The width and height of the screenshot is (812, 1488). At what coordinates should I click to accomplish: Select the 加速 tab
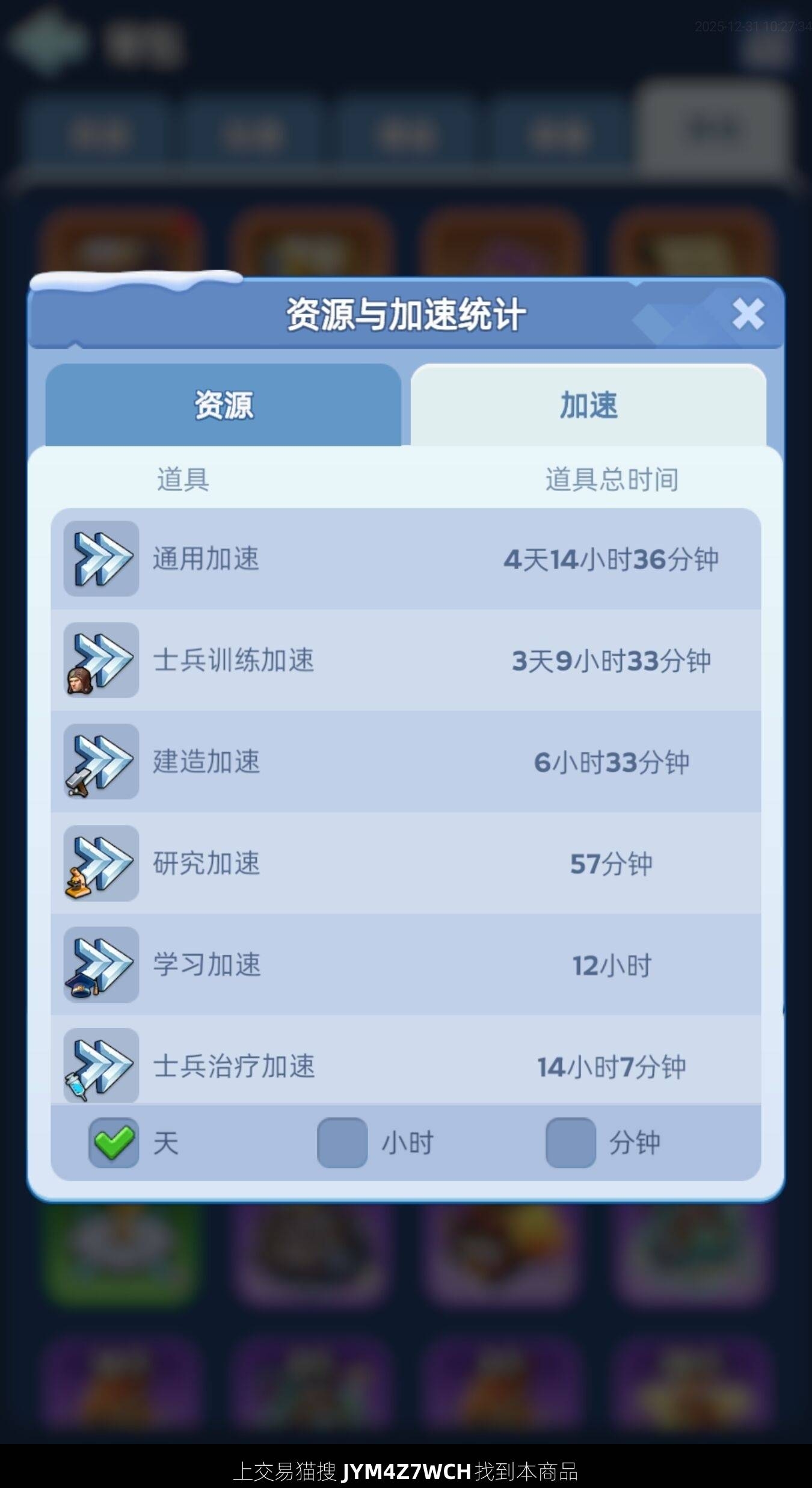588,405
